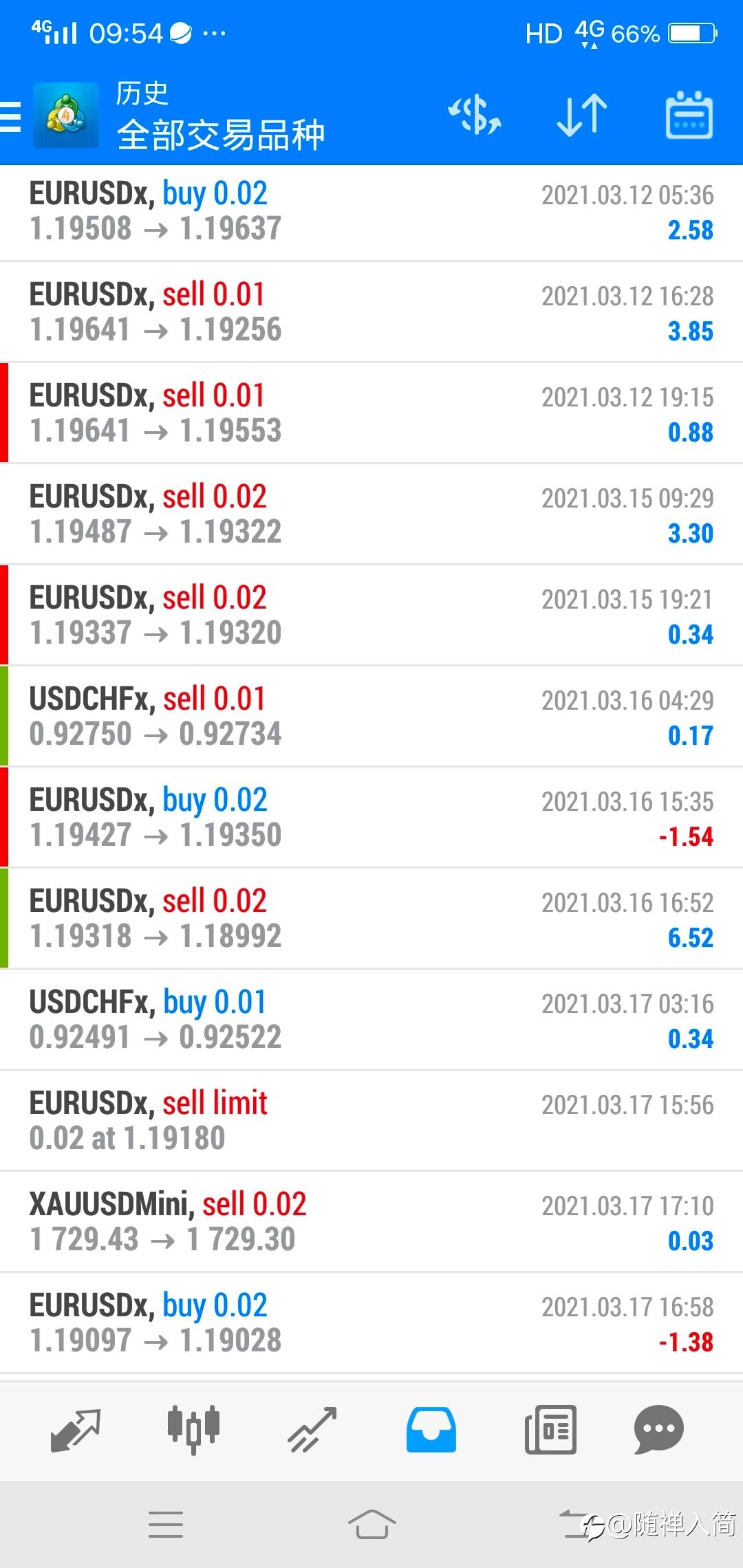The width and height of the screenshot is (743, 1568).
Task: Open the calendar date range picker
Action: pyautogui.click(x=689, y=115)
